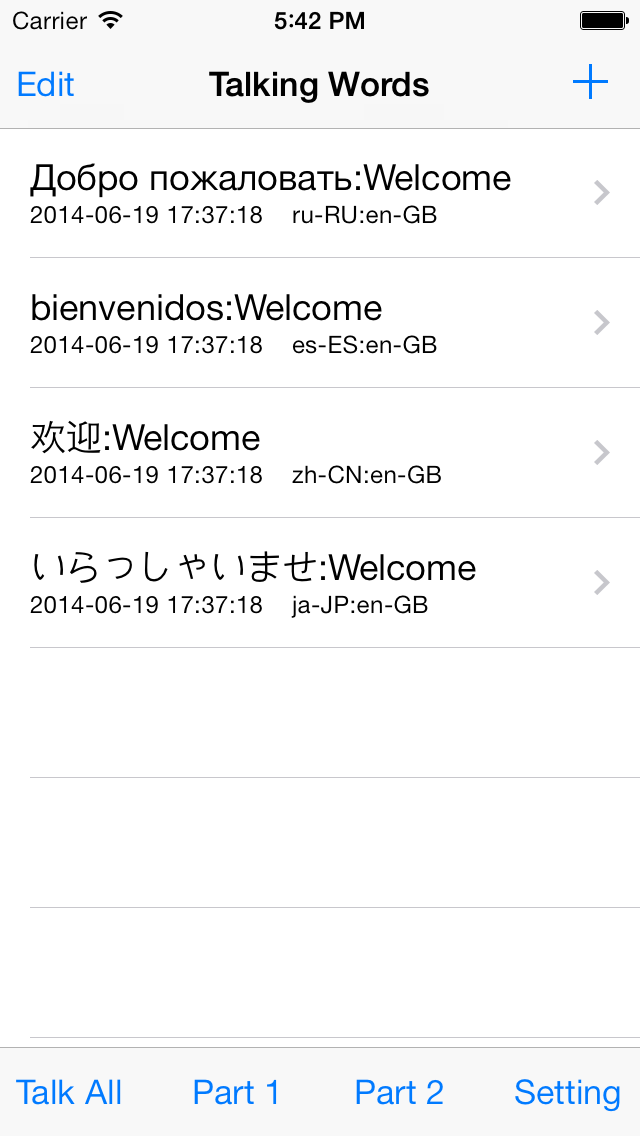Open Setting
The height and width of the screenshot is (1136, 640).
pyautogui.click(x=568, y=1093)
